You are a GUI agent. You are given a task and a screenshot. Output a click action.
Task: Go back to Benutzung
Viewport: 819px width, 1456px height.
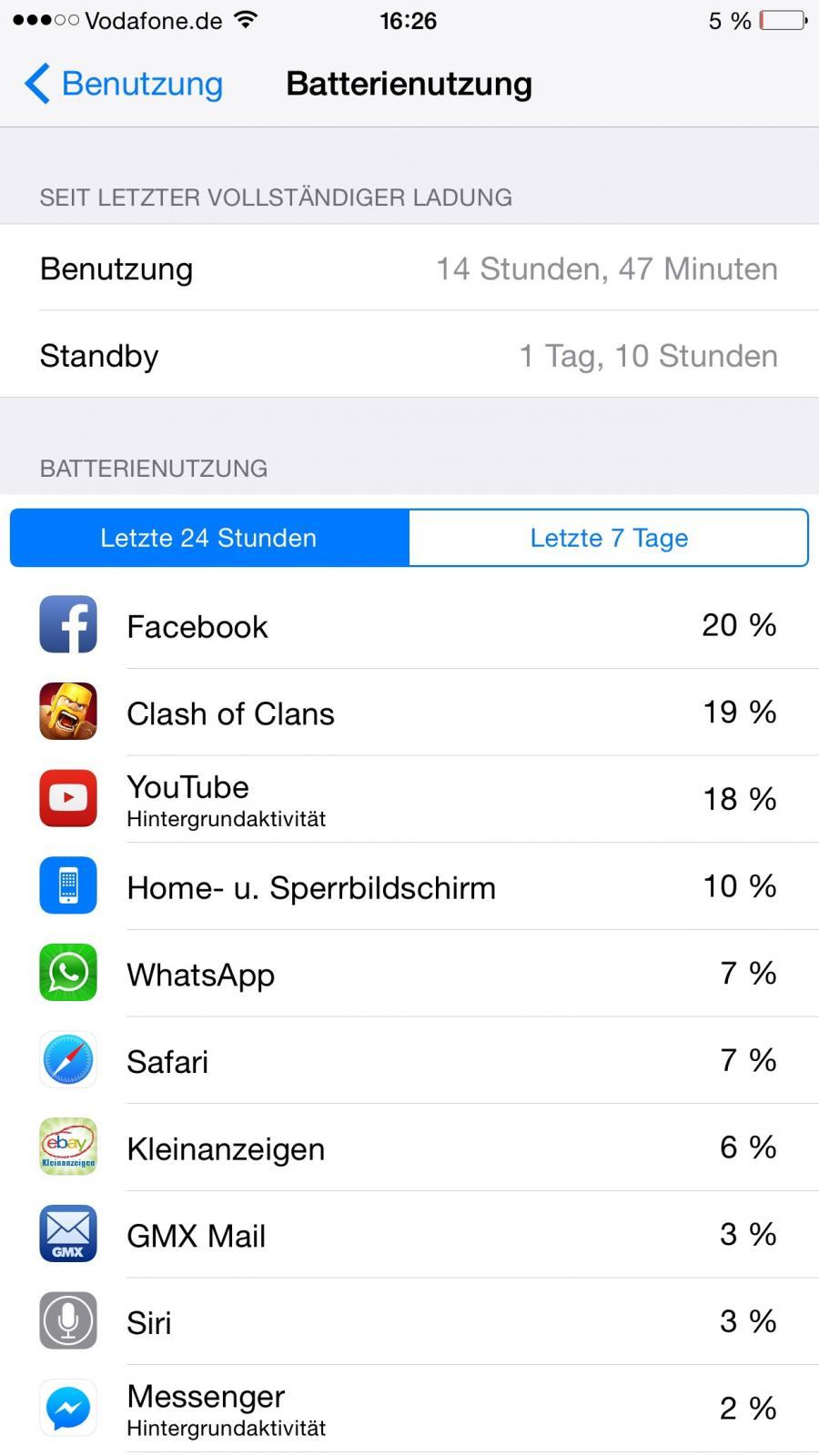pos(124,84)
